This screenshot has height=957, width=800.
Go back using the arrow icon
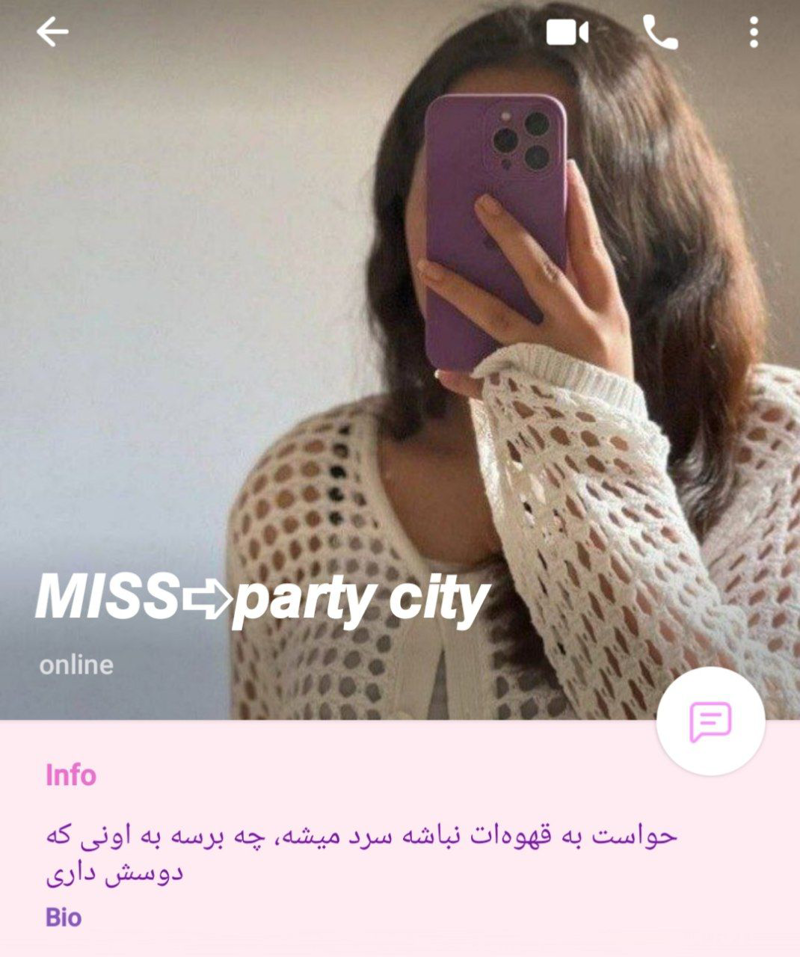(x=52, y=33)
